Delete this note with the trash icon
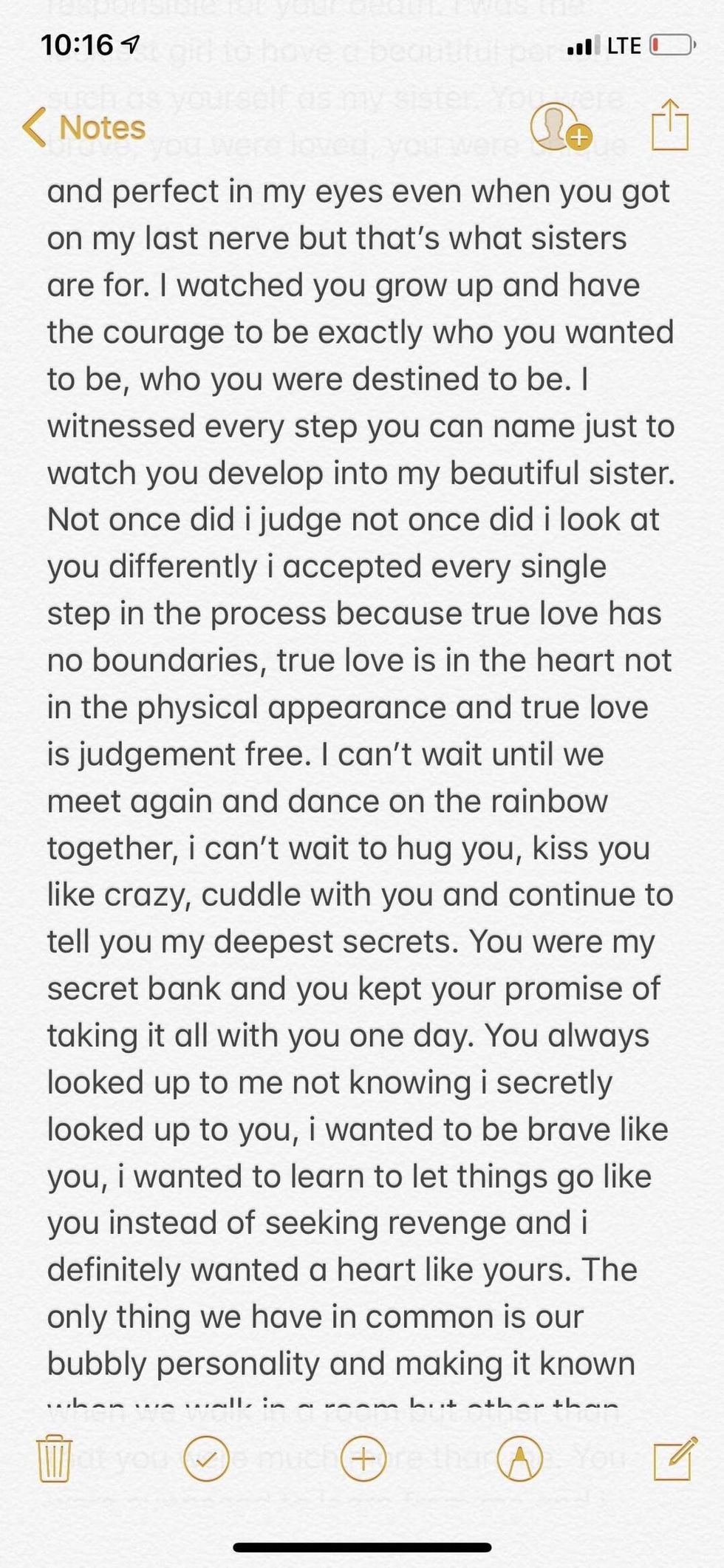 pos(55,1459)
